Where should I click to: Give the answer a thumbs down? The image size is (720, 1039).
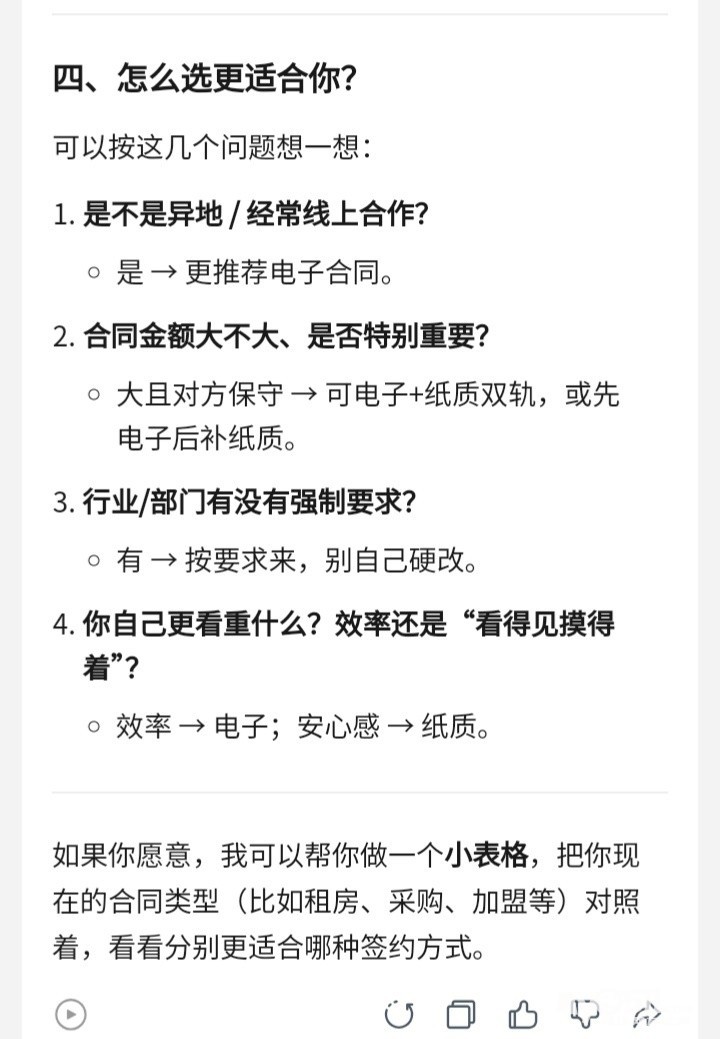(x=584, y=1014)
